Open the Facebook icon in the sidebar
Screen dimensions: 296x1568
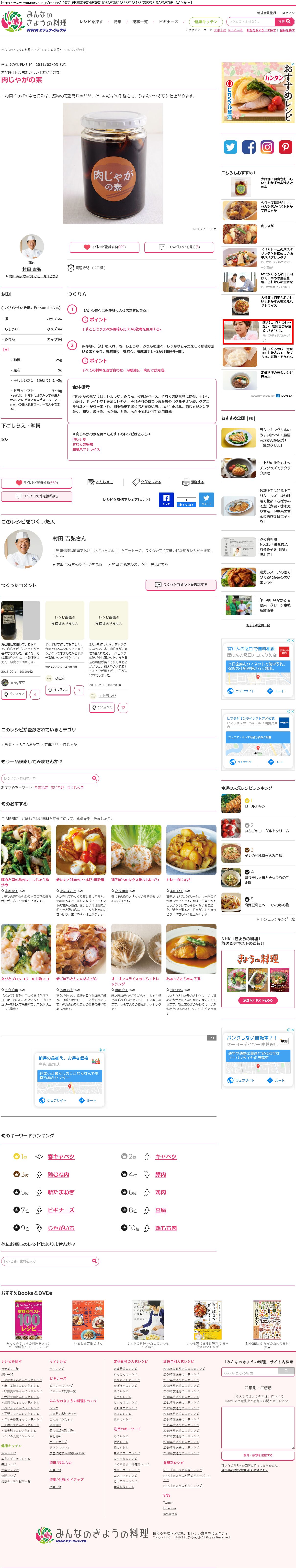[249, 147]
